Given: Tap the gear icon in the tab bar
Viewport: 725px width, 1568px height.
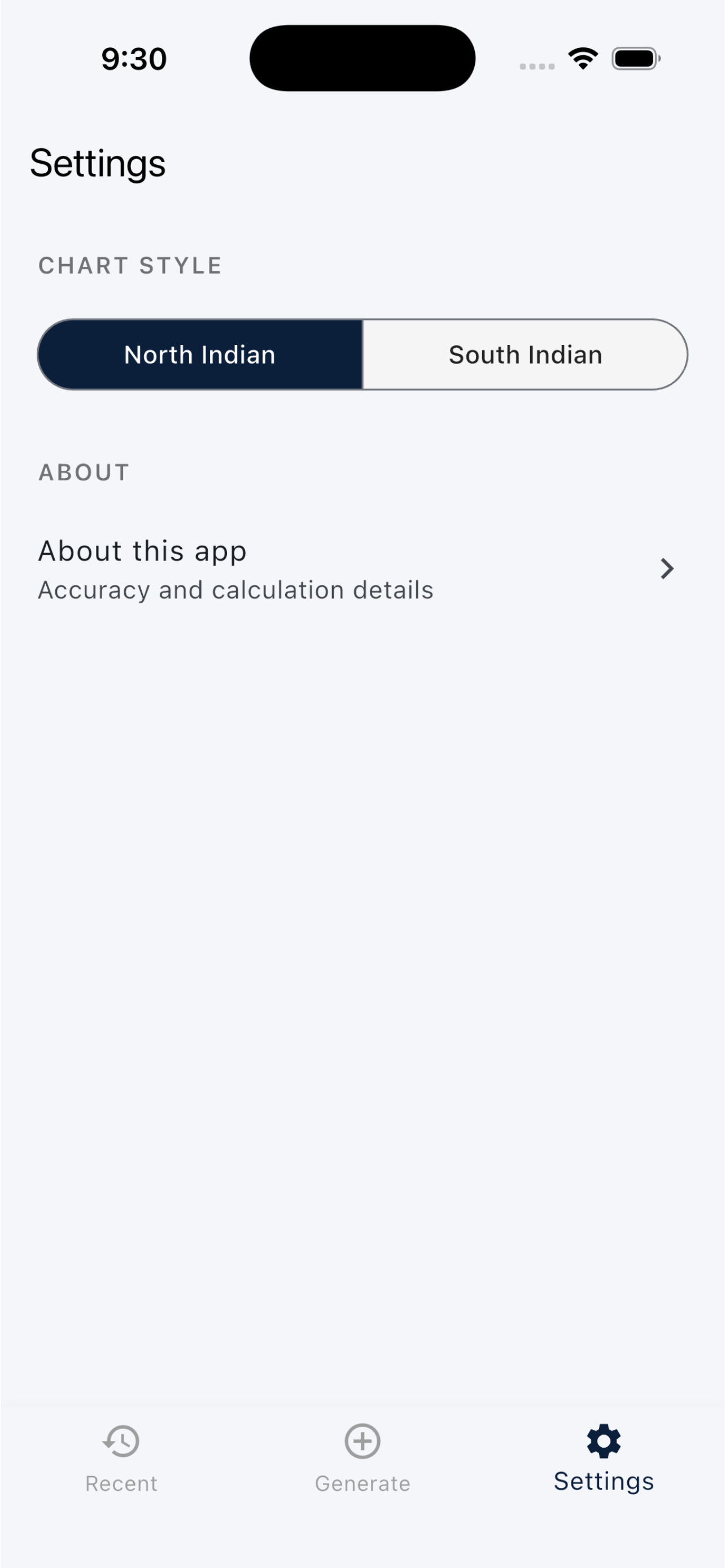Looking at the screenshot, I should tap(603, 1442).
